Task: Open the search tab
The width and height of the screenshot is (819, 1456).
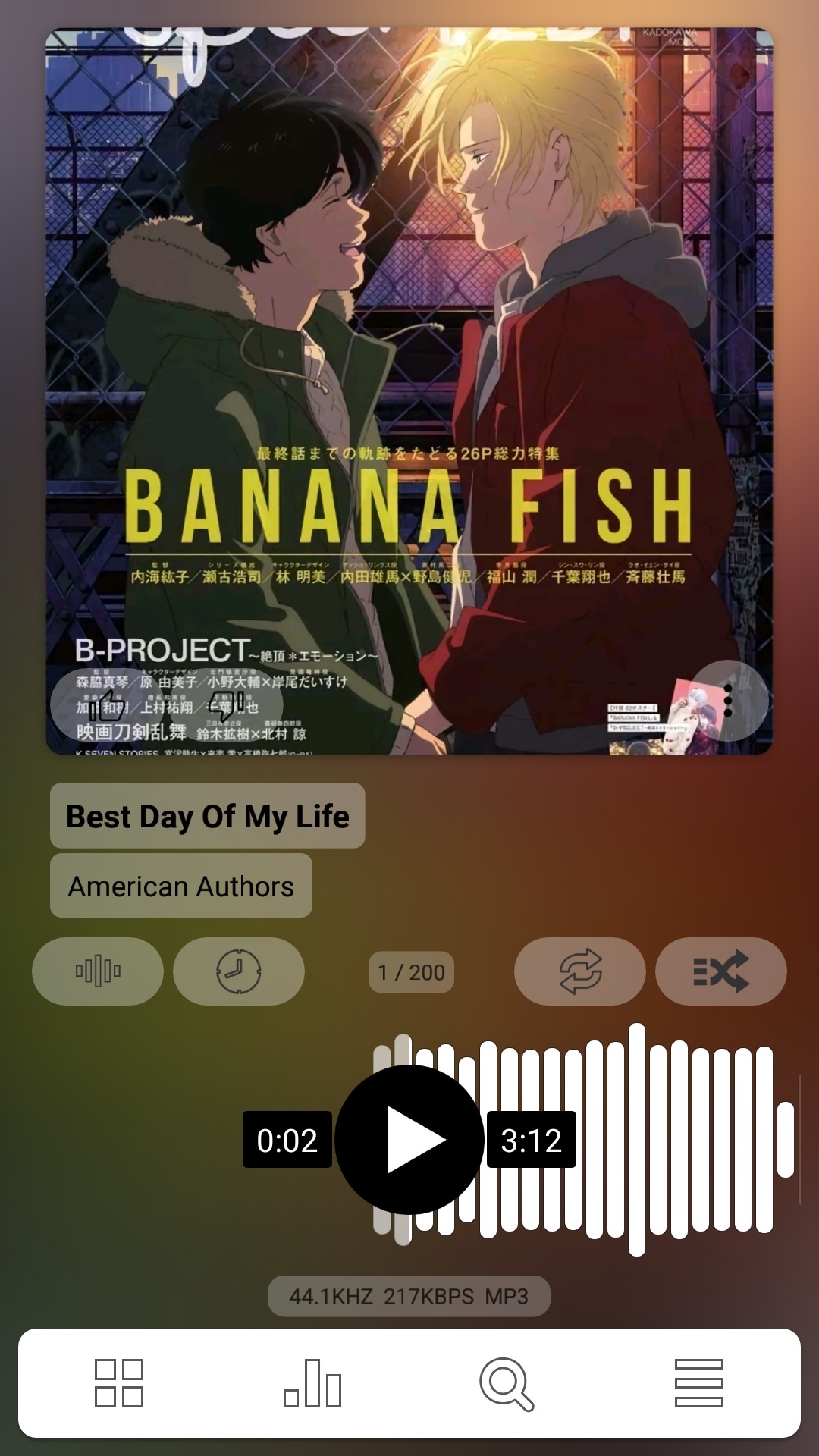Action: [507, 1384]
